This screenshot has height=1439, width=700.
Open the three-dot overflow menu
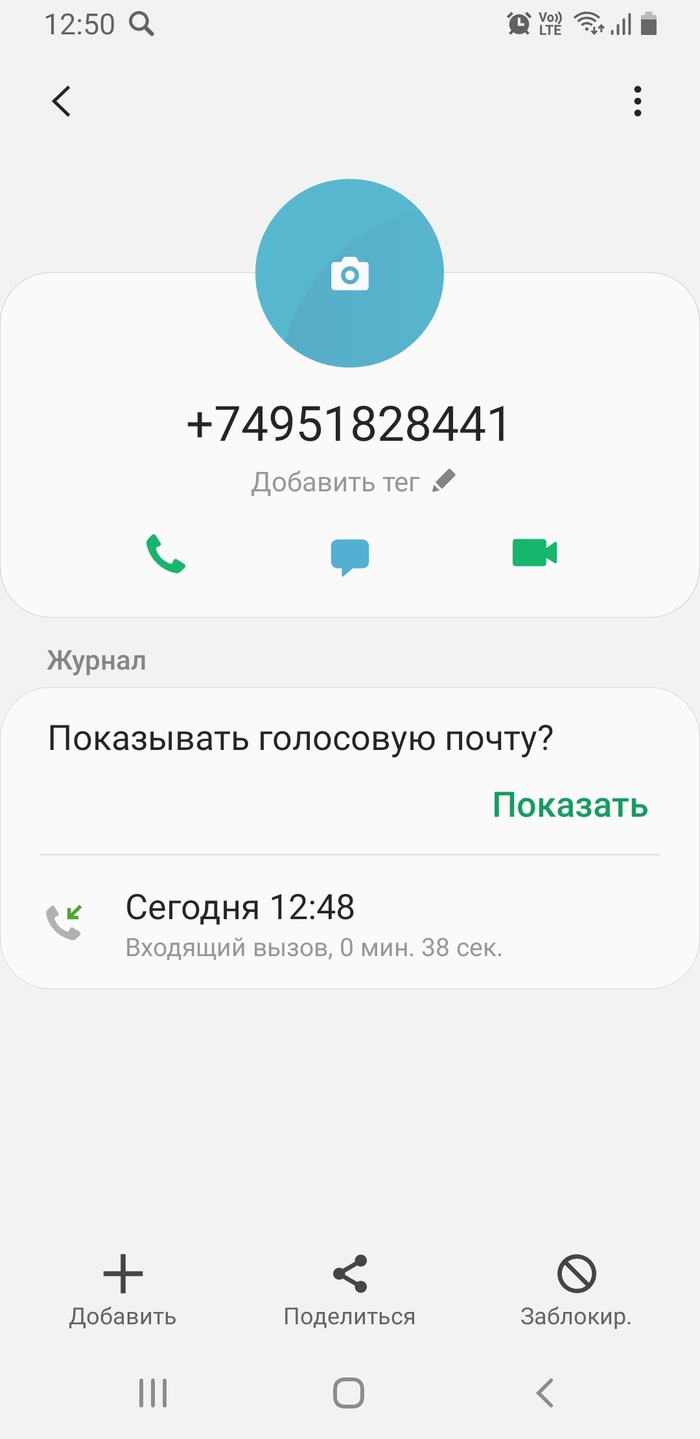(x=637, y=101)
